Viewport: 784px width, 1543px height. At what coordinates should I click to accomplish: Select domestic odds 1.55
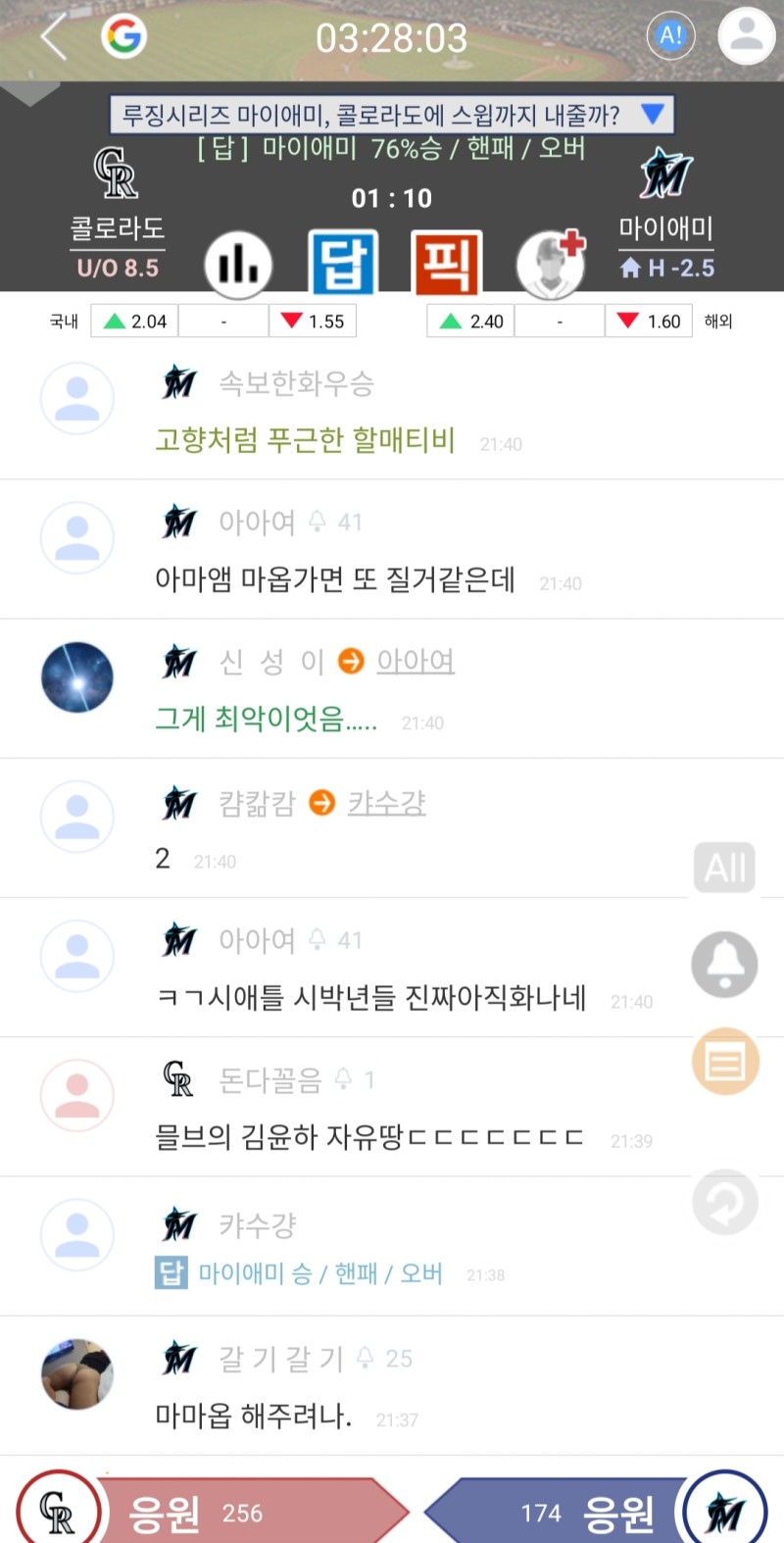313,321
